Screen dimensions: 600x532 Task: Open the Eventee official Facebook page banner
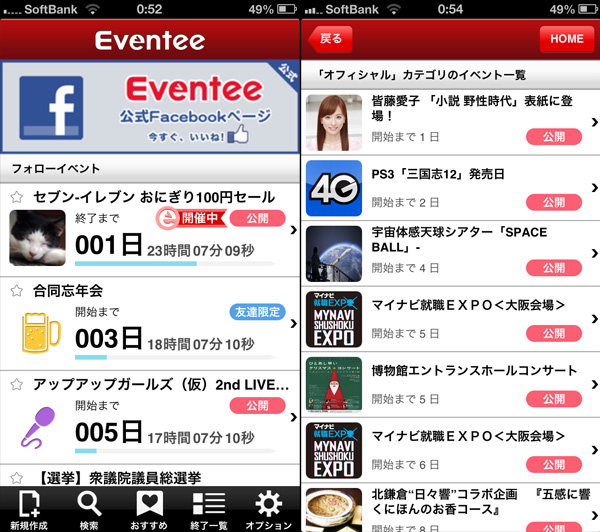[150, 107]
